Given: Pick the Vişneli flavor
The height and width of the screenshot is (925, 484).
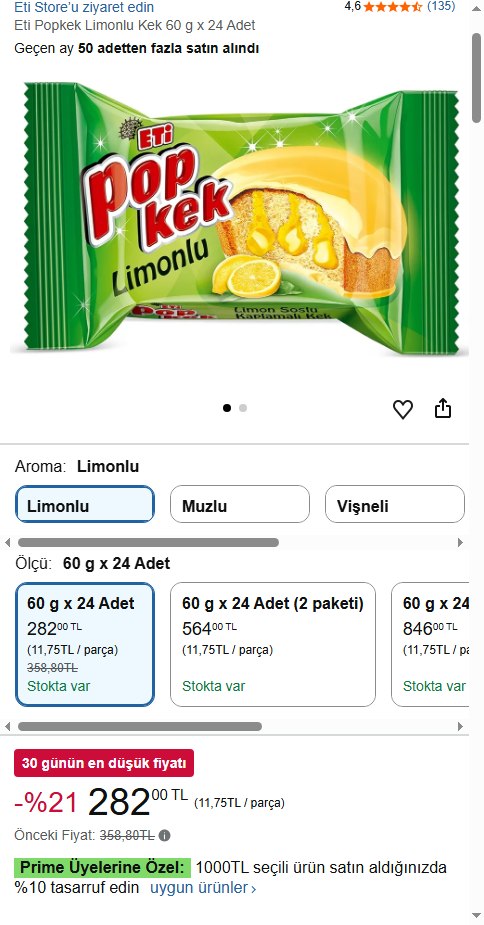Looking at the screenshot, I should (395, 504).
